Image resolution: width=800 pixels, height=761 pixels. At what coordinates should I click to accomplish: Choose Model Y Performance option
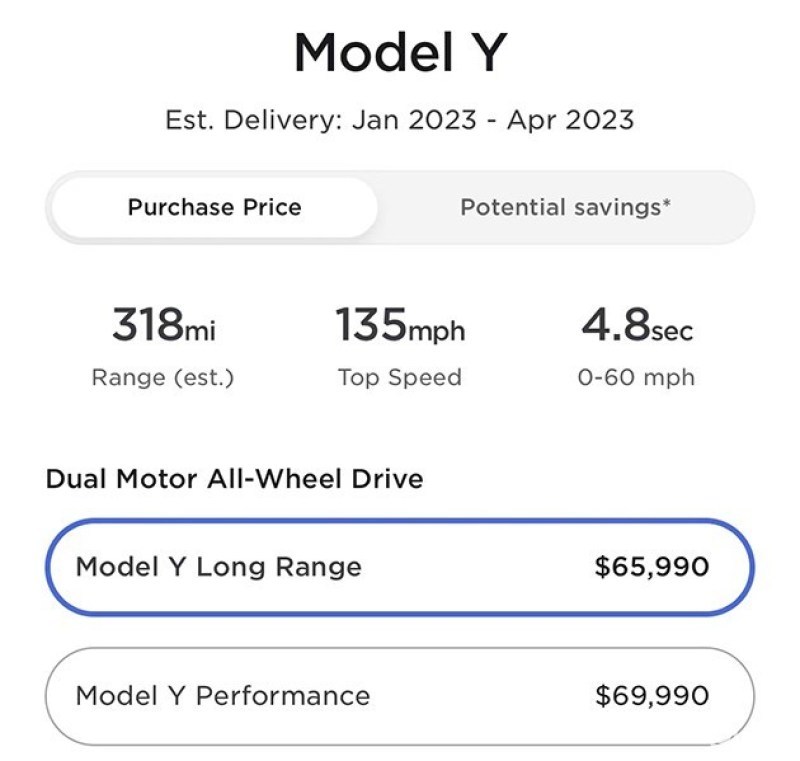click(399, 695)
